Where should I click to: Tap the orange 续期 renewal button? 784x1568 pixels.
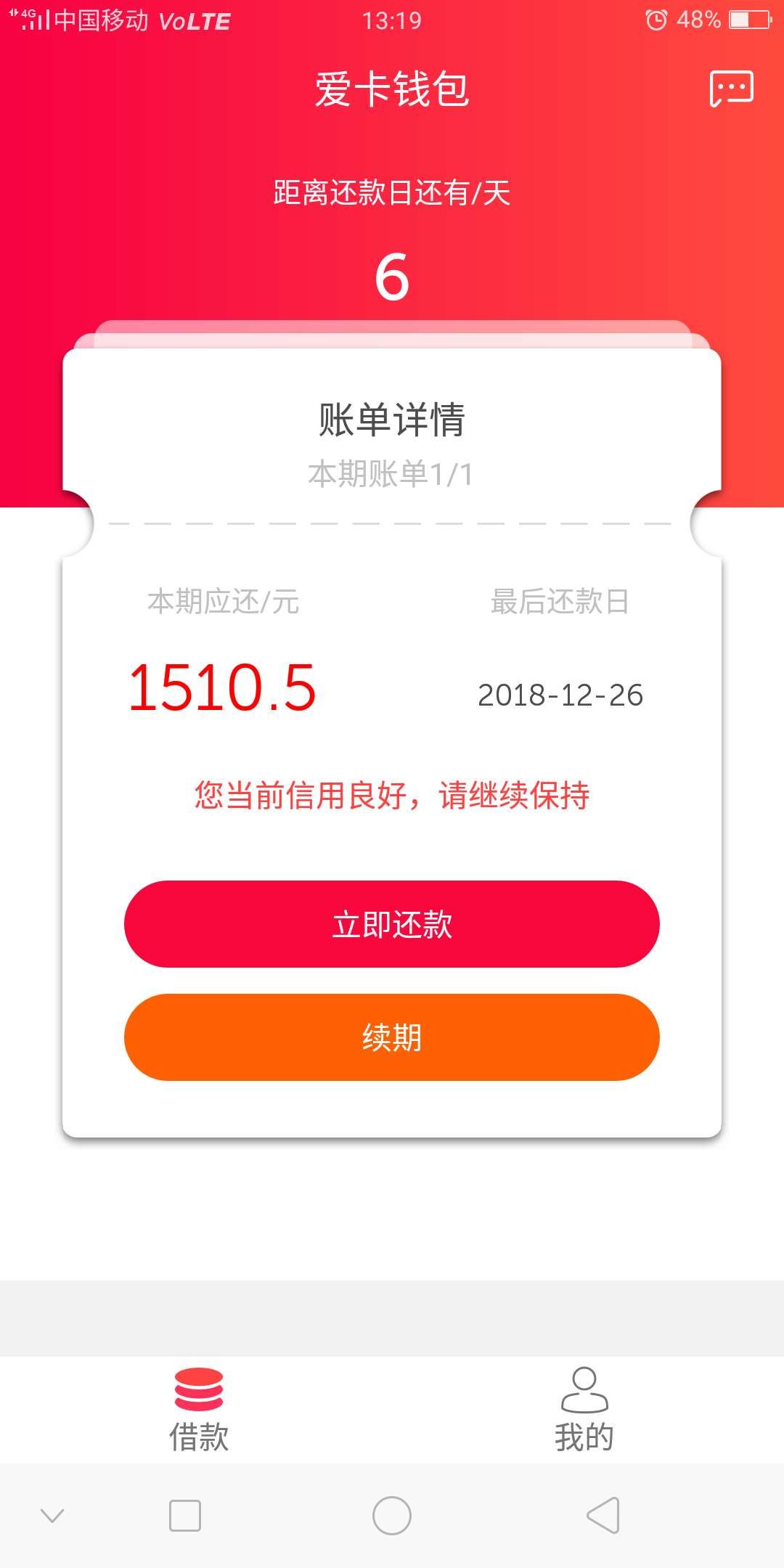coord(392,1037)
